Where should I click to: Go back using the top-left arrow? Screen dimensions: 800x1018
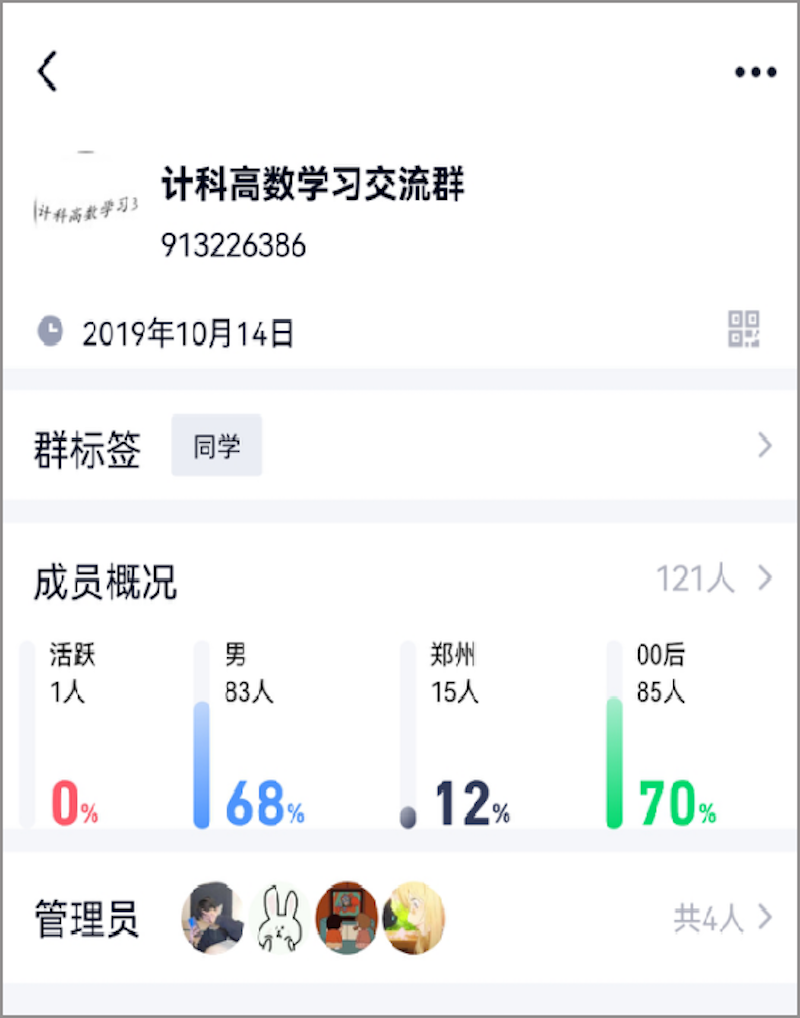pyautogui.click(x=47, y=72)
